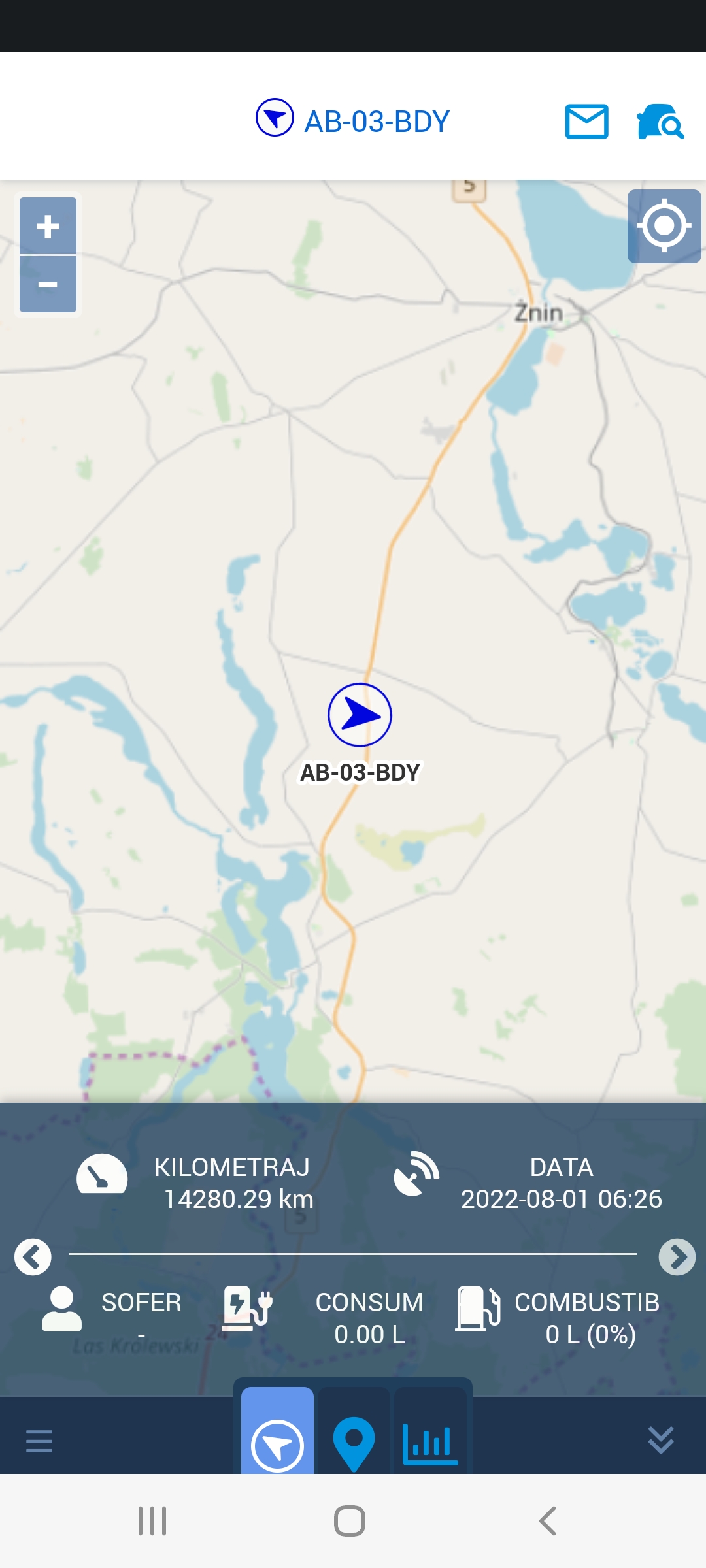The width and height of the screenshot is (706, 1568).
Task: Switch to the location pin tab
Action: [x=354, y=1432]
